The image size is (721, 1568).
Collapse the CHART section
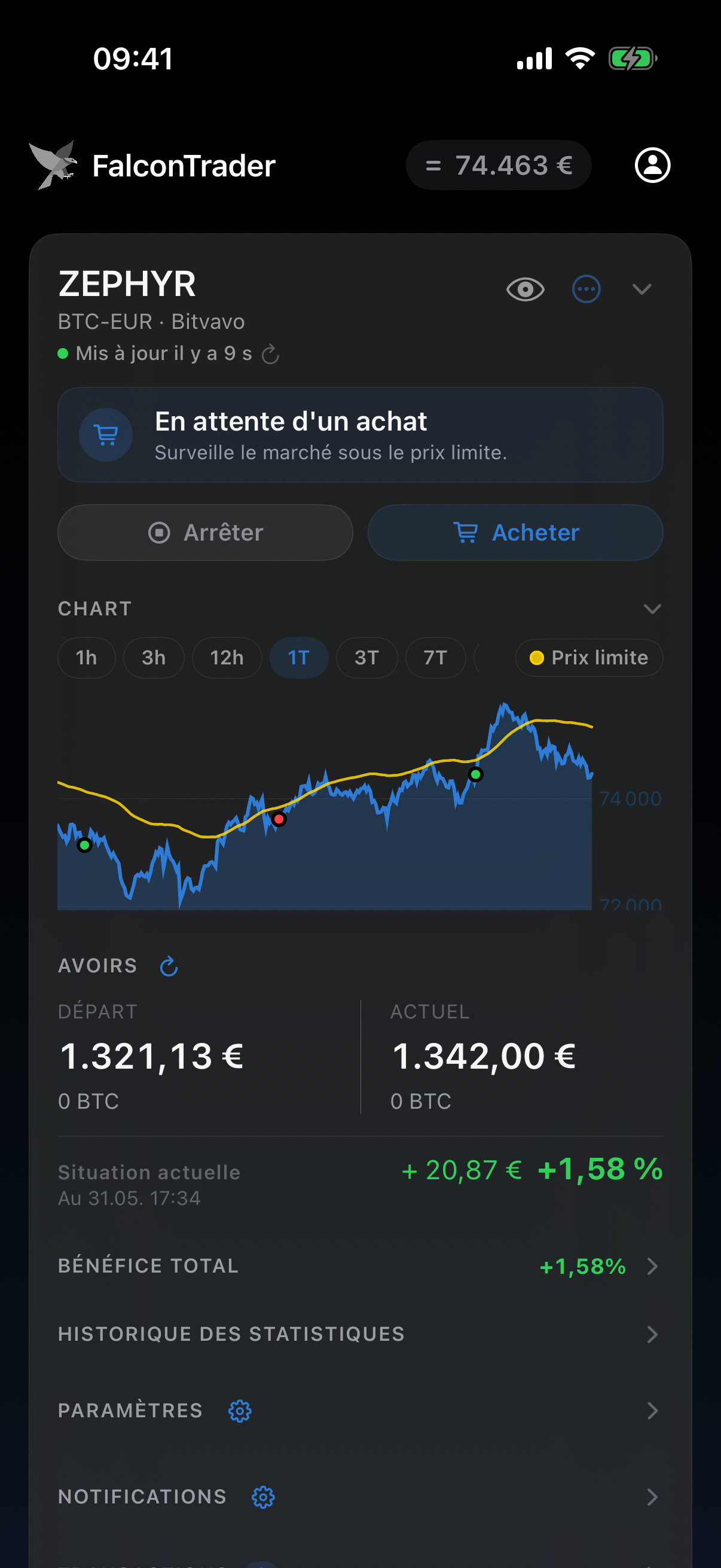click(x=652, y=609)
